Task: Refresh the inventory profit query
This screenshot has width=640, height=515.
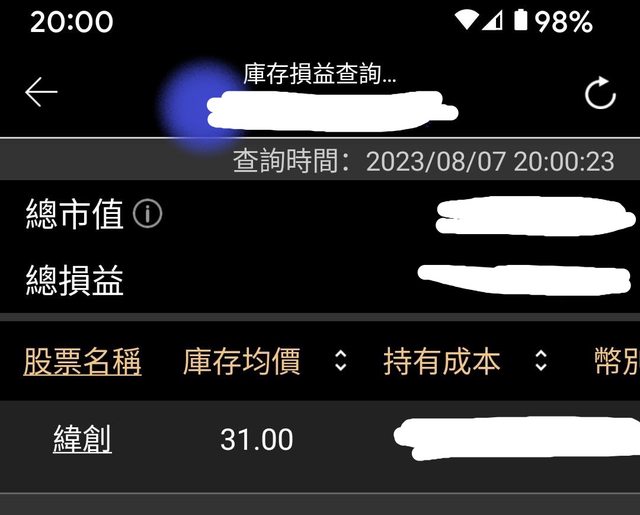Action: pyautogui.click(x=600, y=93)
